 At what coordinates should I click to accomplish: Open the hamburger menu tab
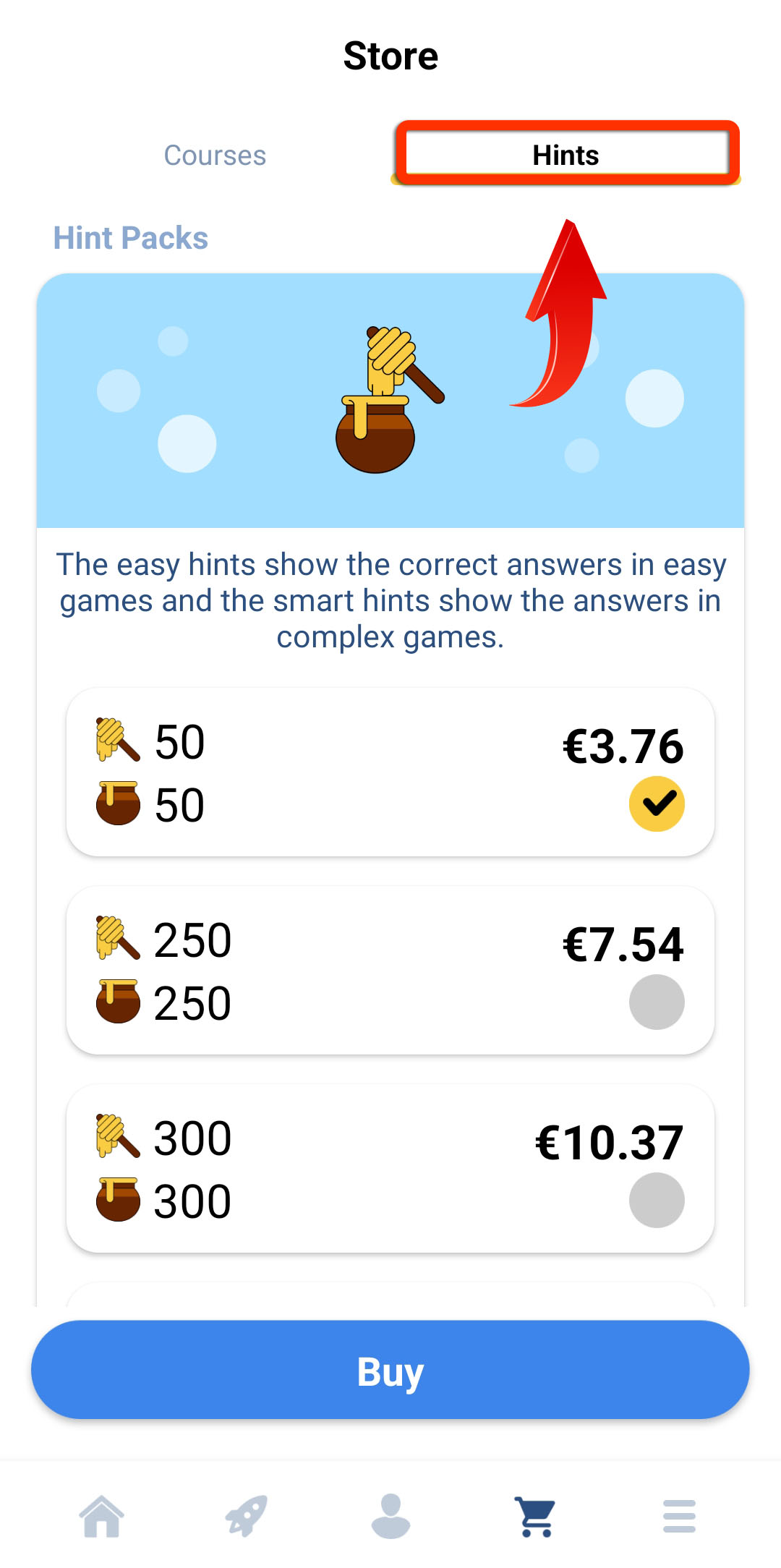coord(679,1516)
